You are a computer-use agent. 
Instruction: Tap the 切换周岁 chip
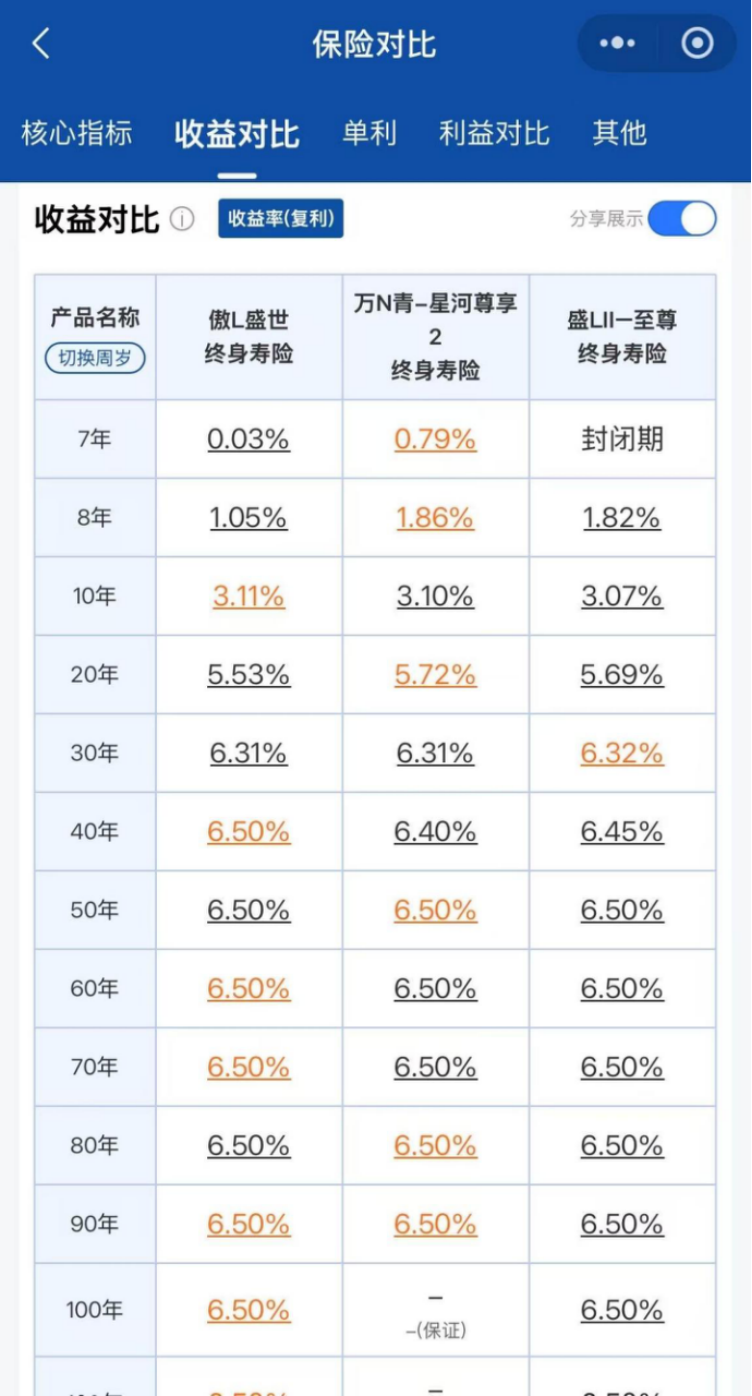(x=95, y=357)
